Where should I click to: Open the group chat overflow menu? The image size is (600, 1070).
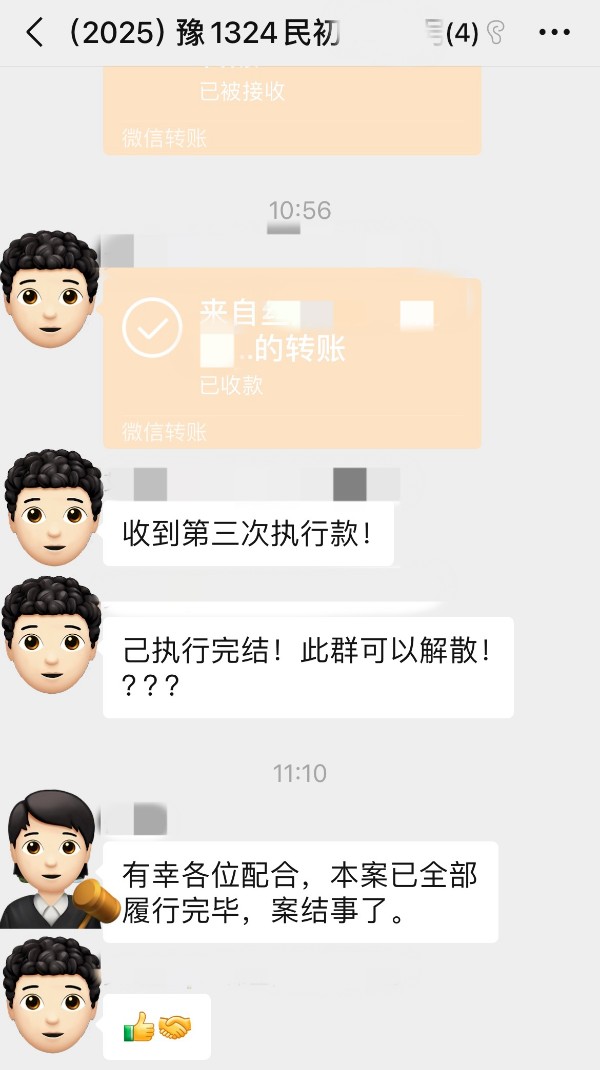(554, 33)
